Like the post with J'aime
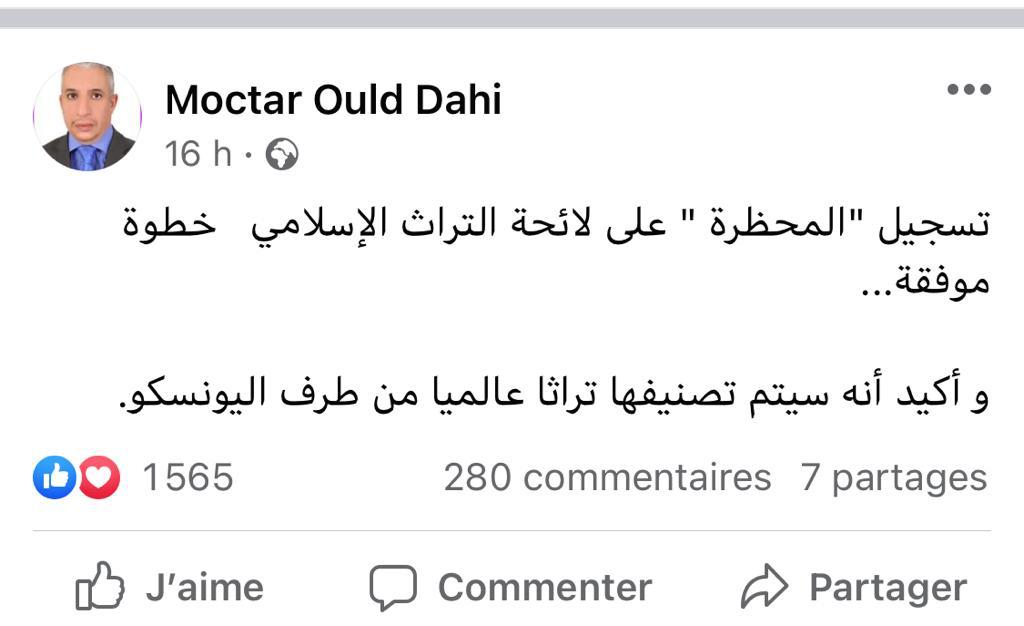The image size is (1024, 626). click(x=170, y=587)
